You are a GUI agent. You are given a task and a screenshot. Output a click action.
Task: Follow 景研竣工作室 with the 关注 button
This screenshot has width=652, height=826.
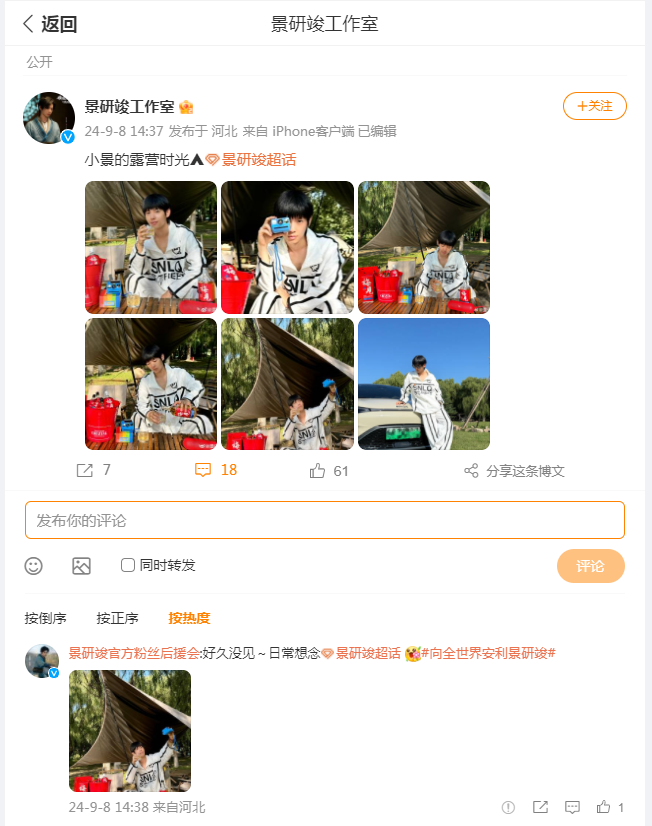pos(594,106)
